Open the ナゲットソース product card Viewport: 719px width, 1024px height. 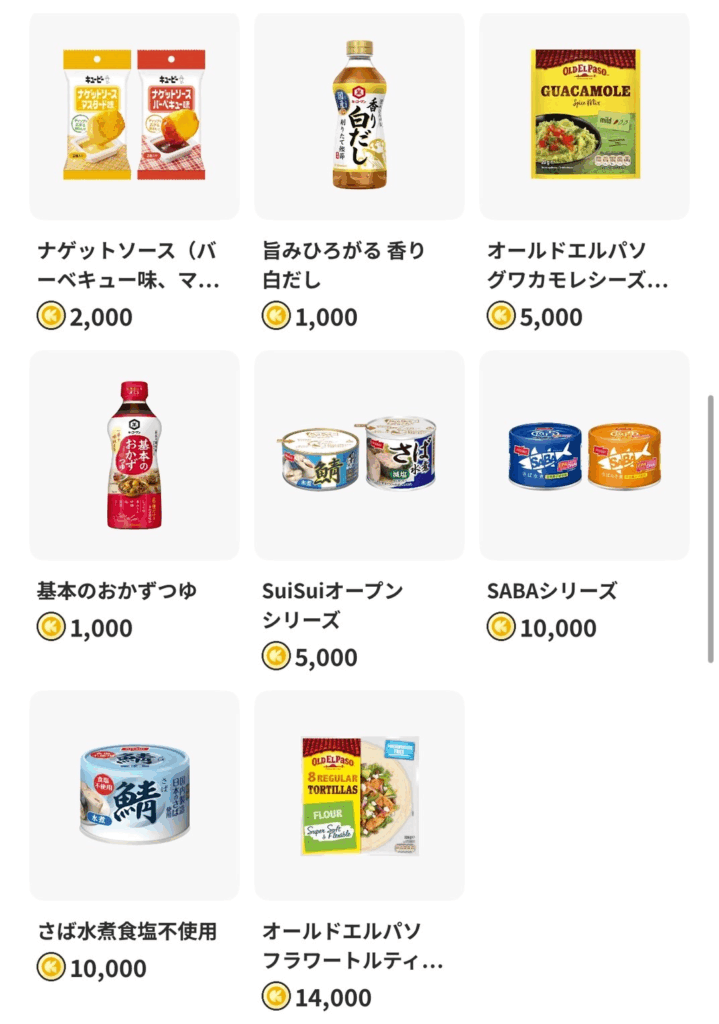pos(134,117)
